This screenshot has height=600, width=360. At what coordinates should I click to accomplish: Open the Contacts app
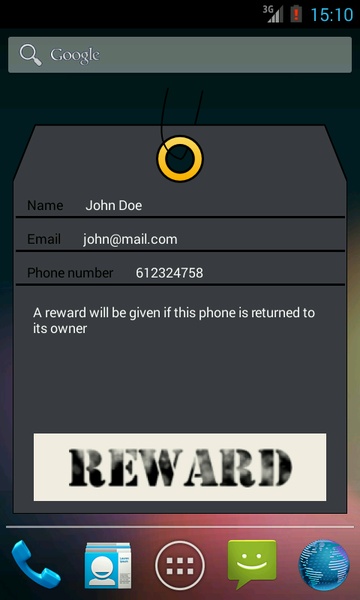click(108, 565)
